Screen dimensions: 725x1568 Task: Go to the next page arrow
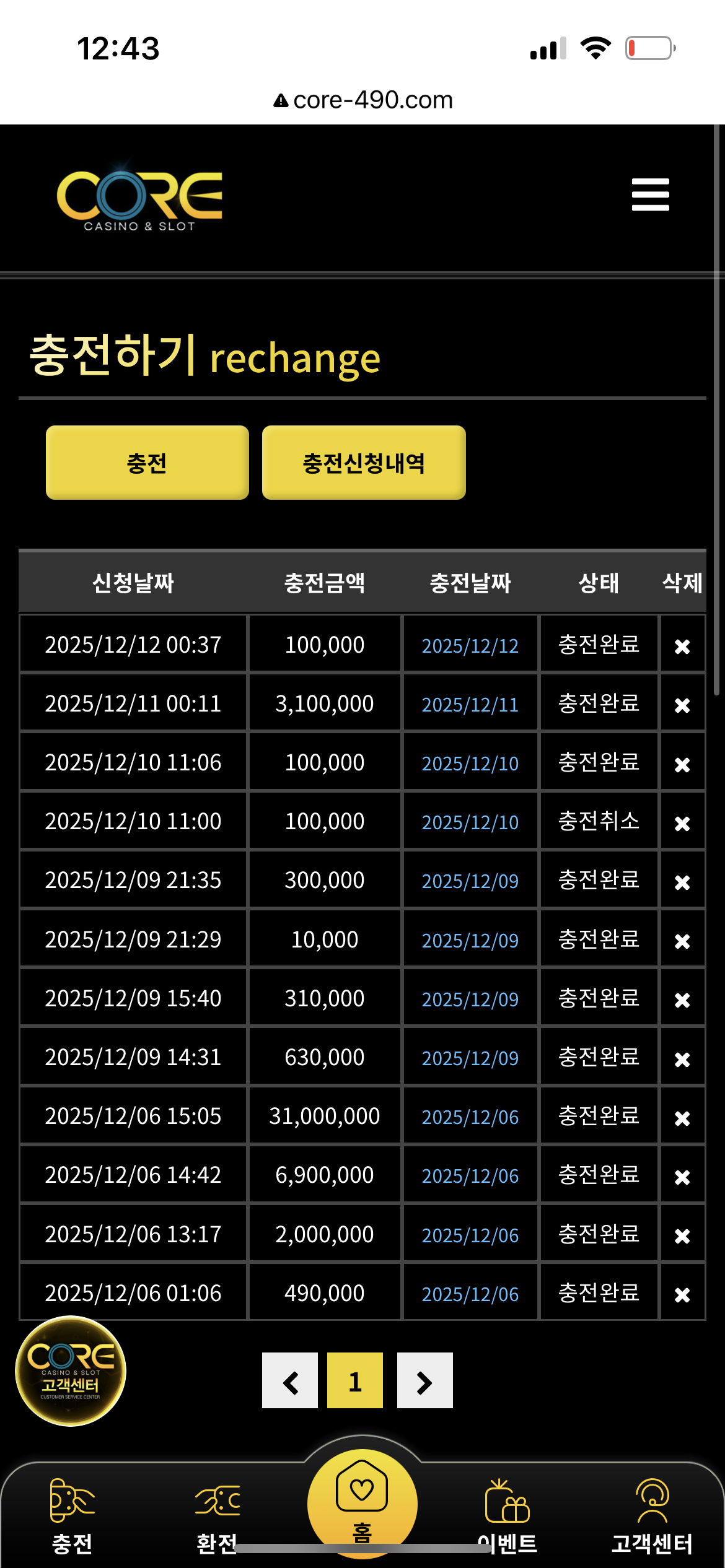424,1380
